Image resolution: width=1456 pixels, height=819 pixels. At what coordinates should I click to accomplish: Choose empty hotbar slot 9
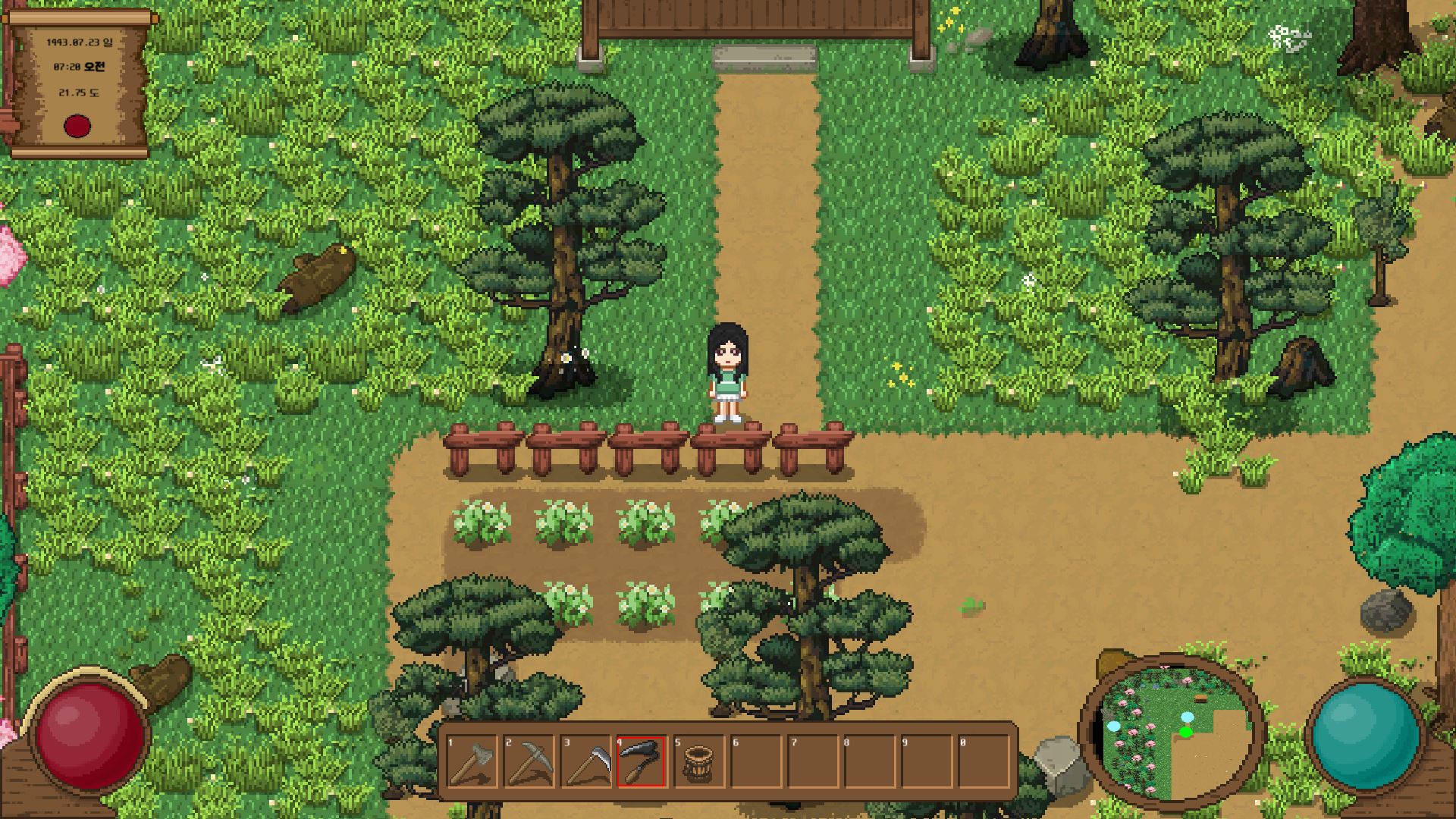926,761
